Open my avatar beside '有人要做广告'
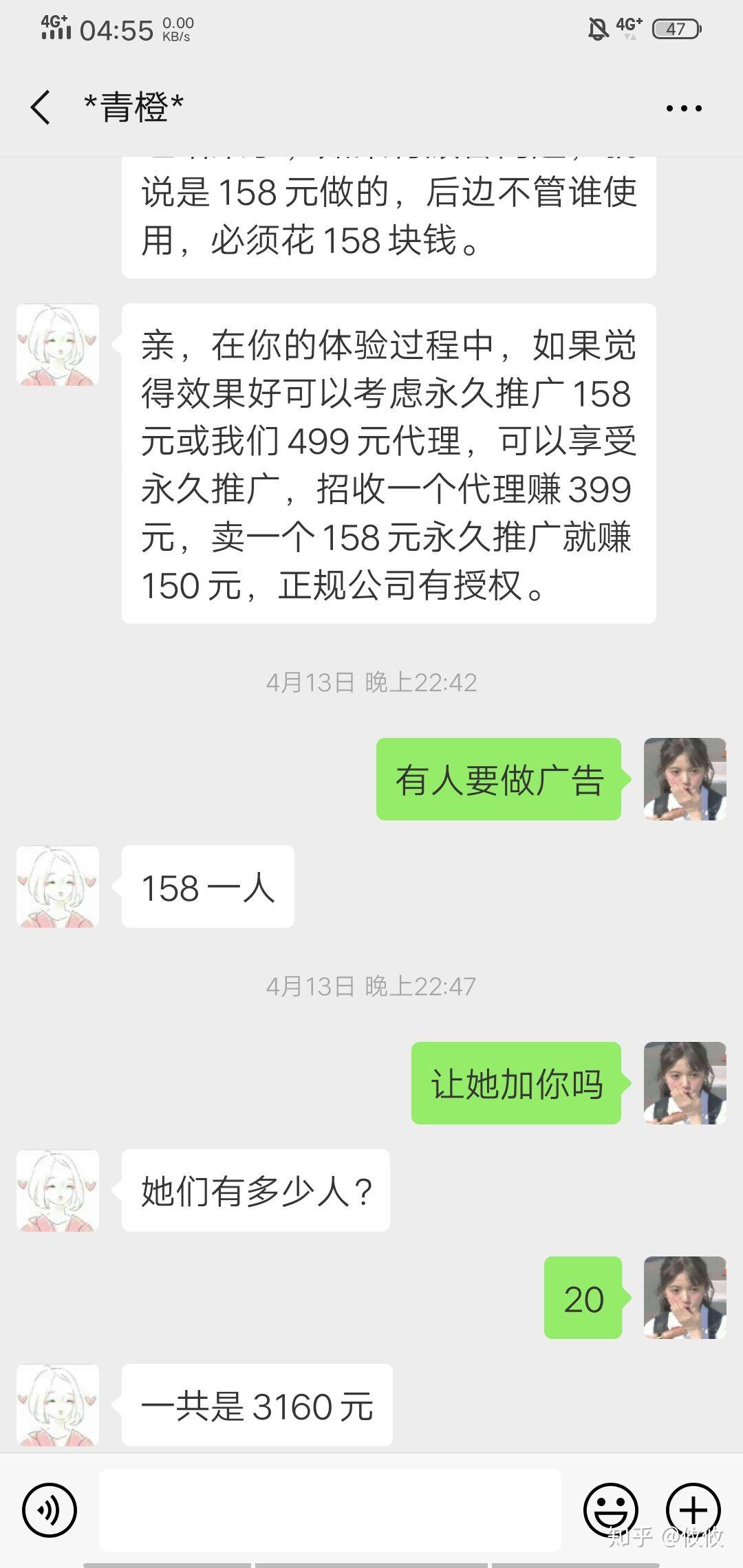 [685, 779]
